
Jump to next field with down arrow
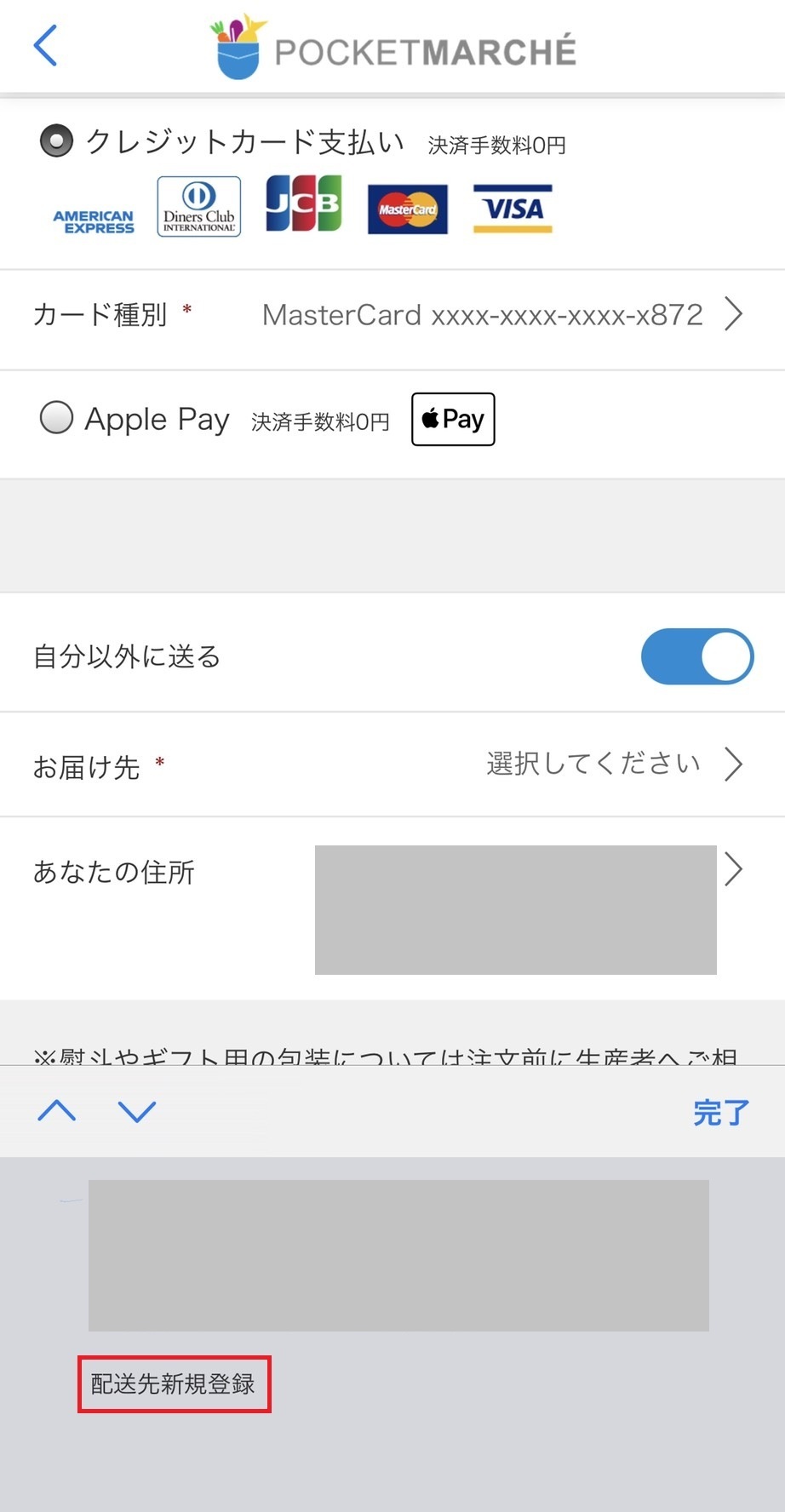click(136, 1111)
